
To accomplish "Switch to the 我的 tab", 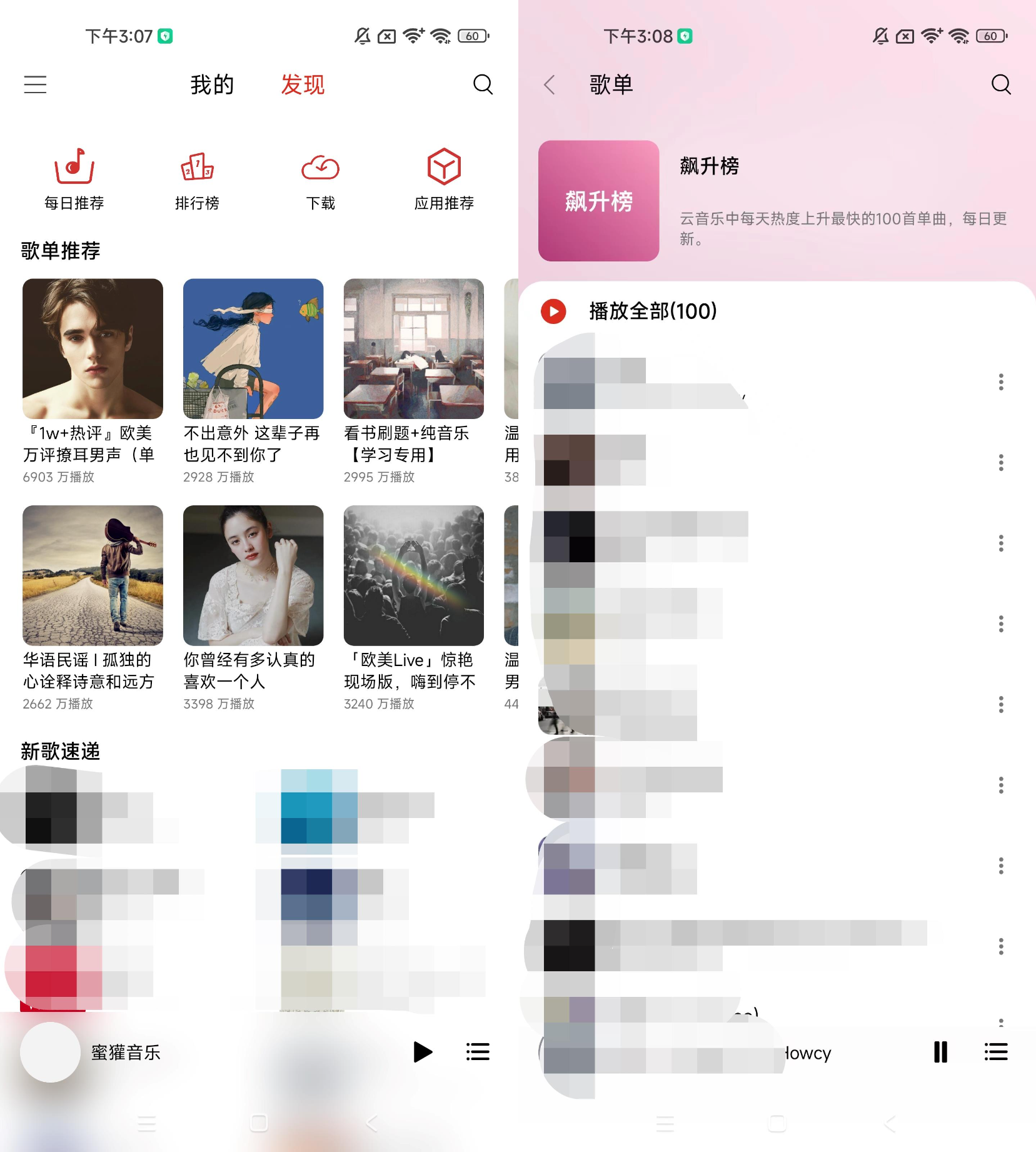I will tap(212, 84).
